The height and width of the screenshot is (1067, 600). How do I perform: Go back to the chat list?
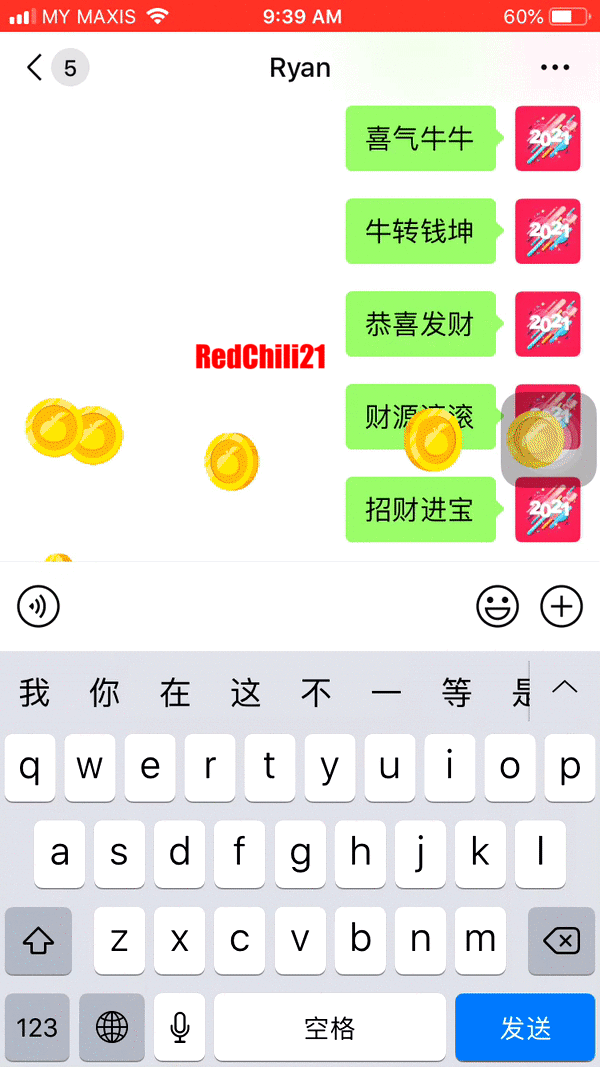click(36, 68)
